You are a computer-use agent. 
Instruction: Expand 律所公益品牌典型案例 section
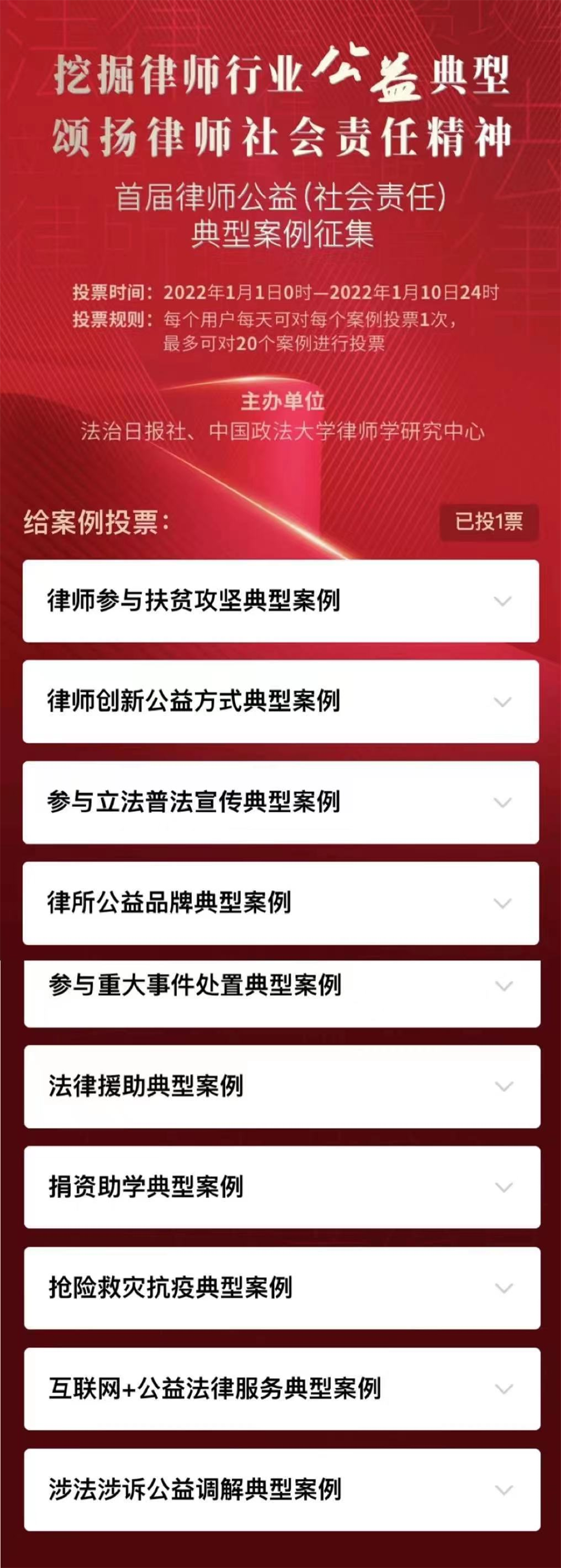(x=281, y=903)
